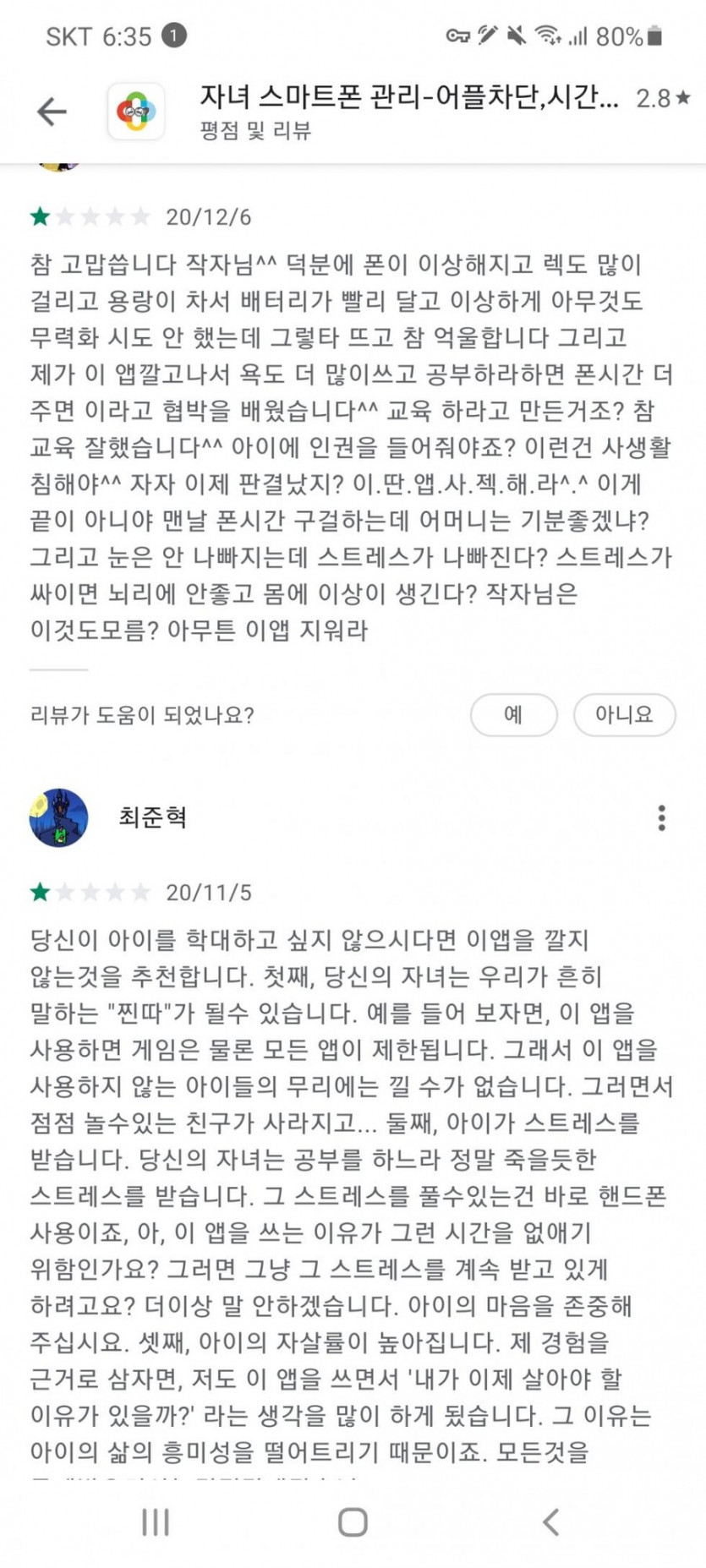
Task: Open the overflow menu on 최준혁's review
Action: 661,817
